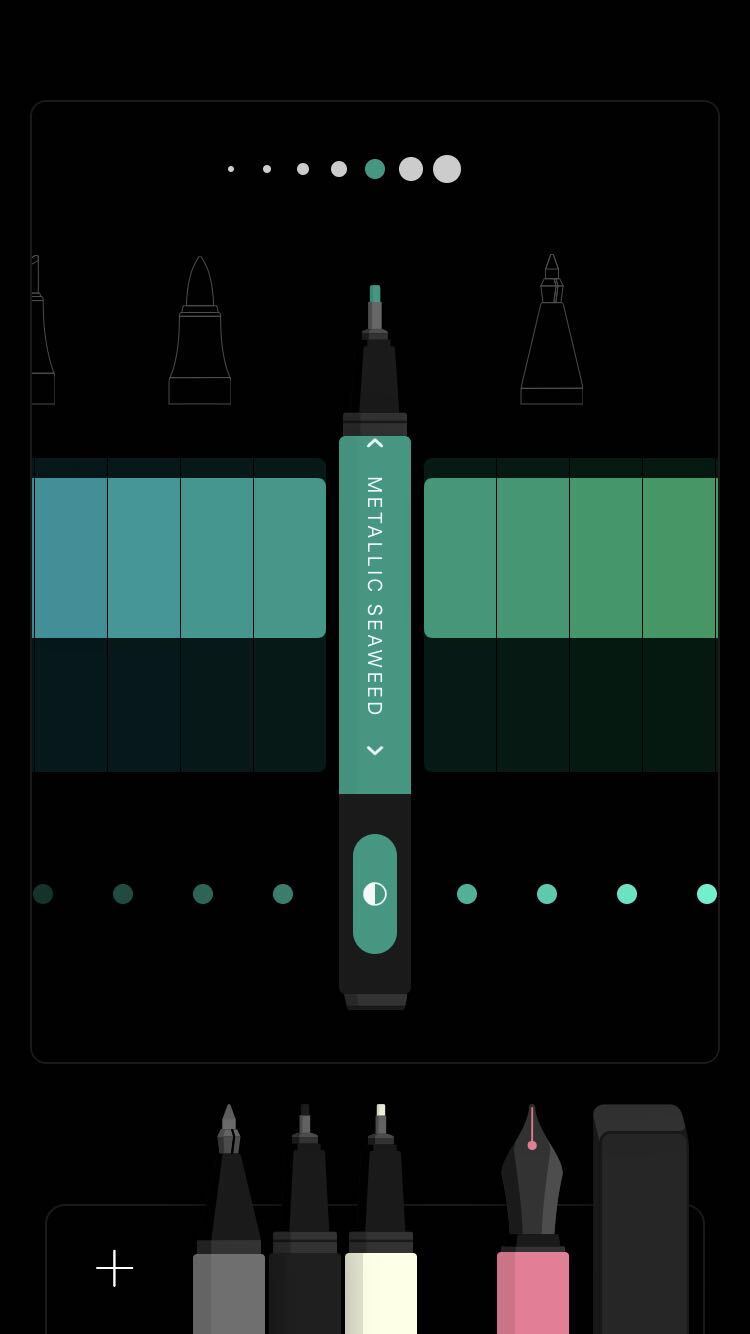Switch to the outlined fine-tip pen nib
750x1334 pixels.
pyautogui.click(x=551, y=330)
